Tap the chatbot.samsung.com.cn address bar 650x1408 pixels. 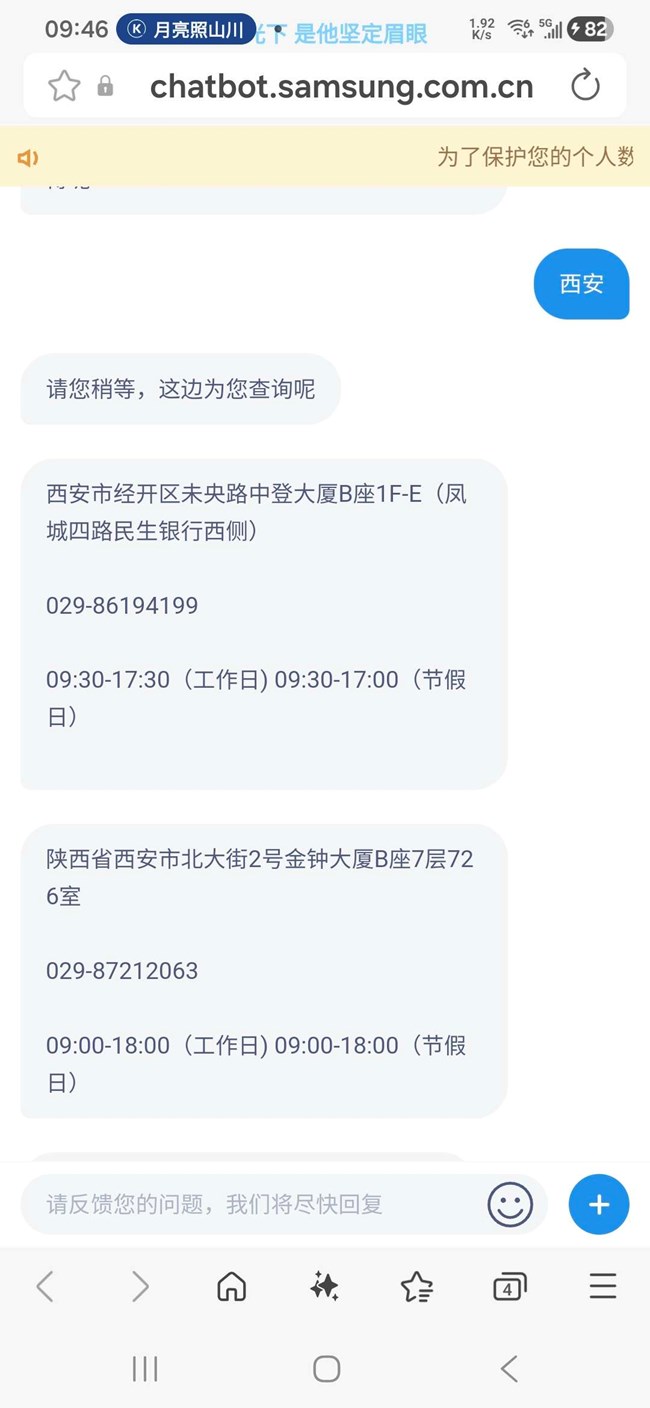(341, 87)
